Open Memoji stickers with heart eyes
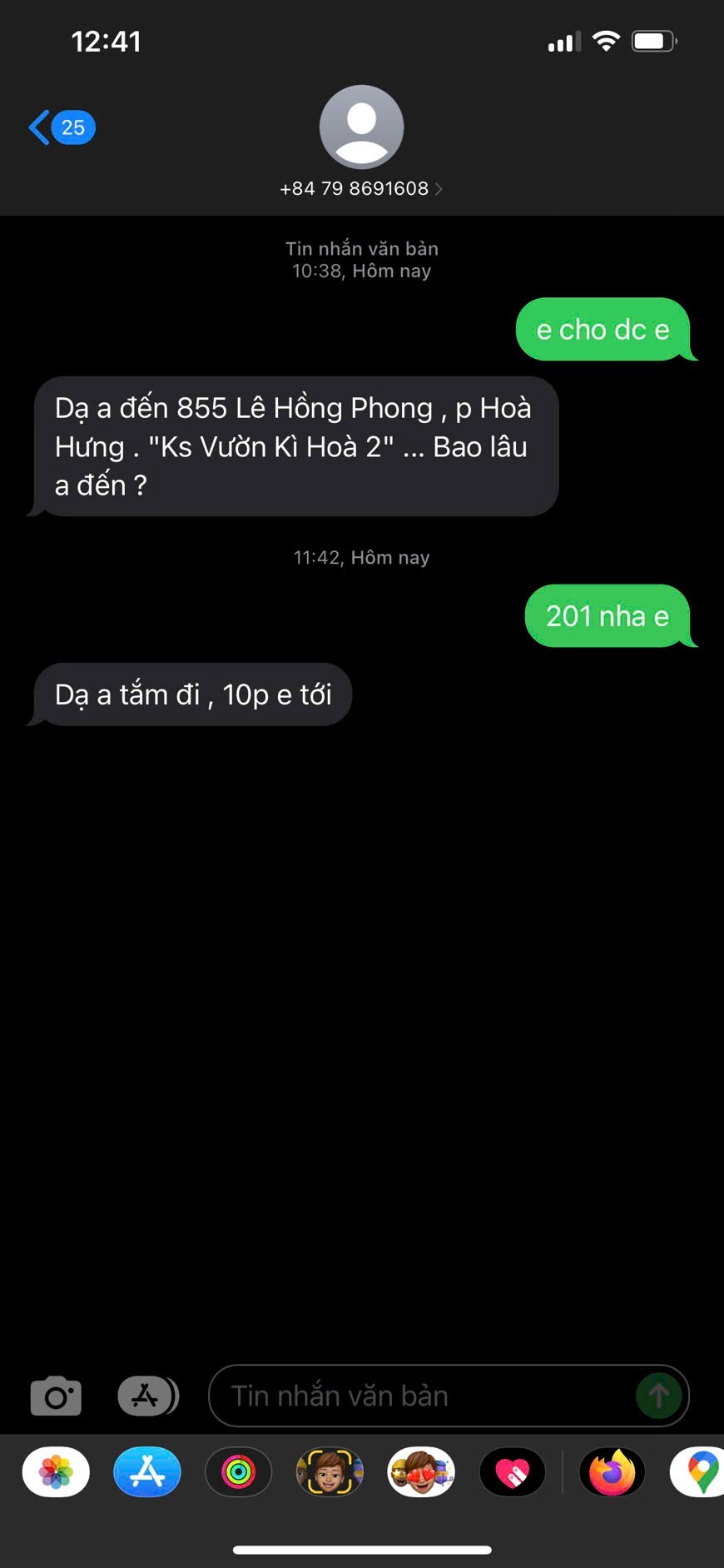This screenshot has width=724, height=1568. (x=422, y=1472)
